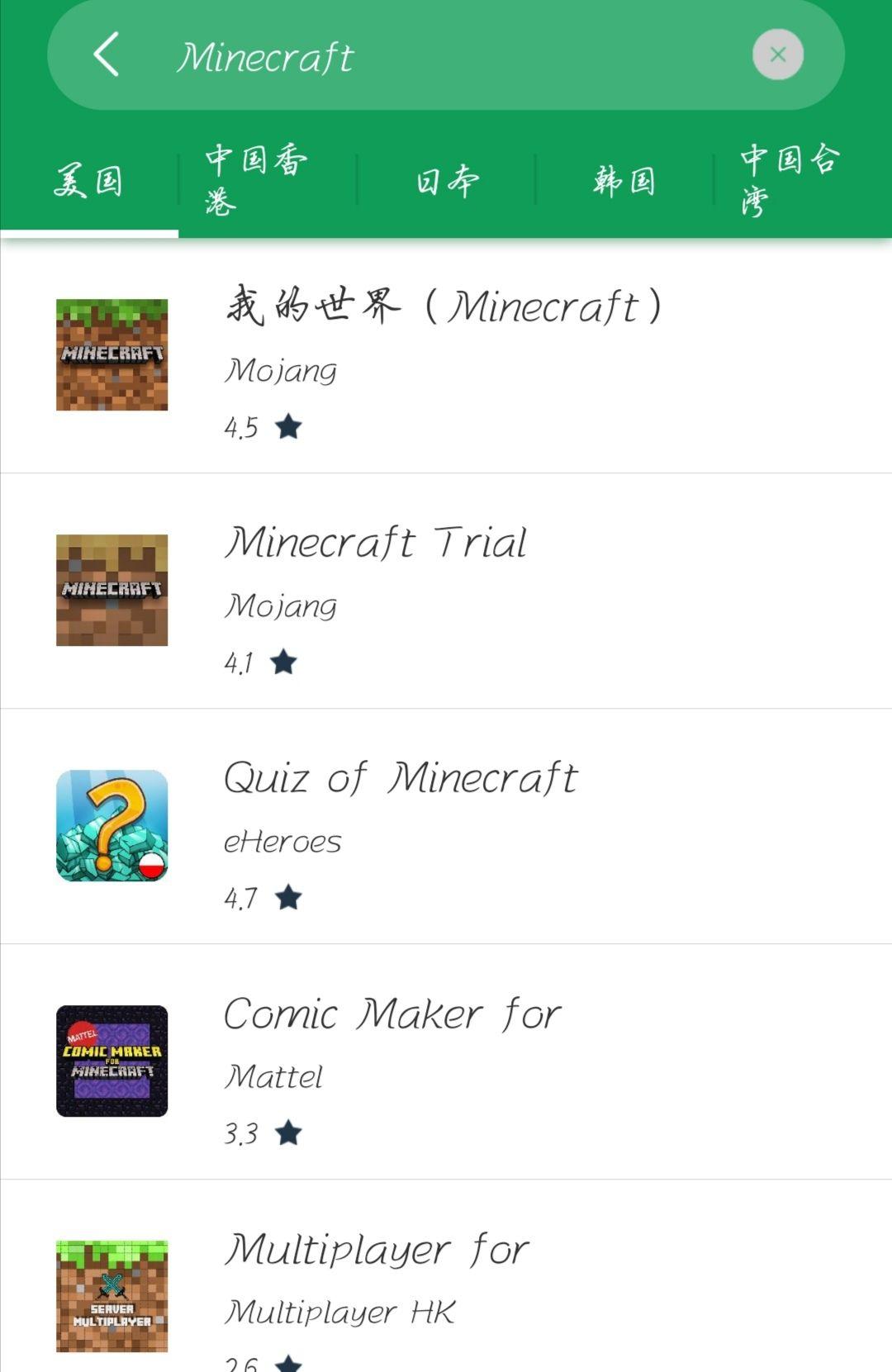Clear the search with the X icon

777,55
